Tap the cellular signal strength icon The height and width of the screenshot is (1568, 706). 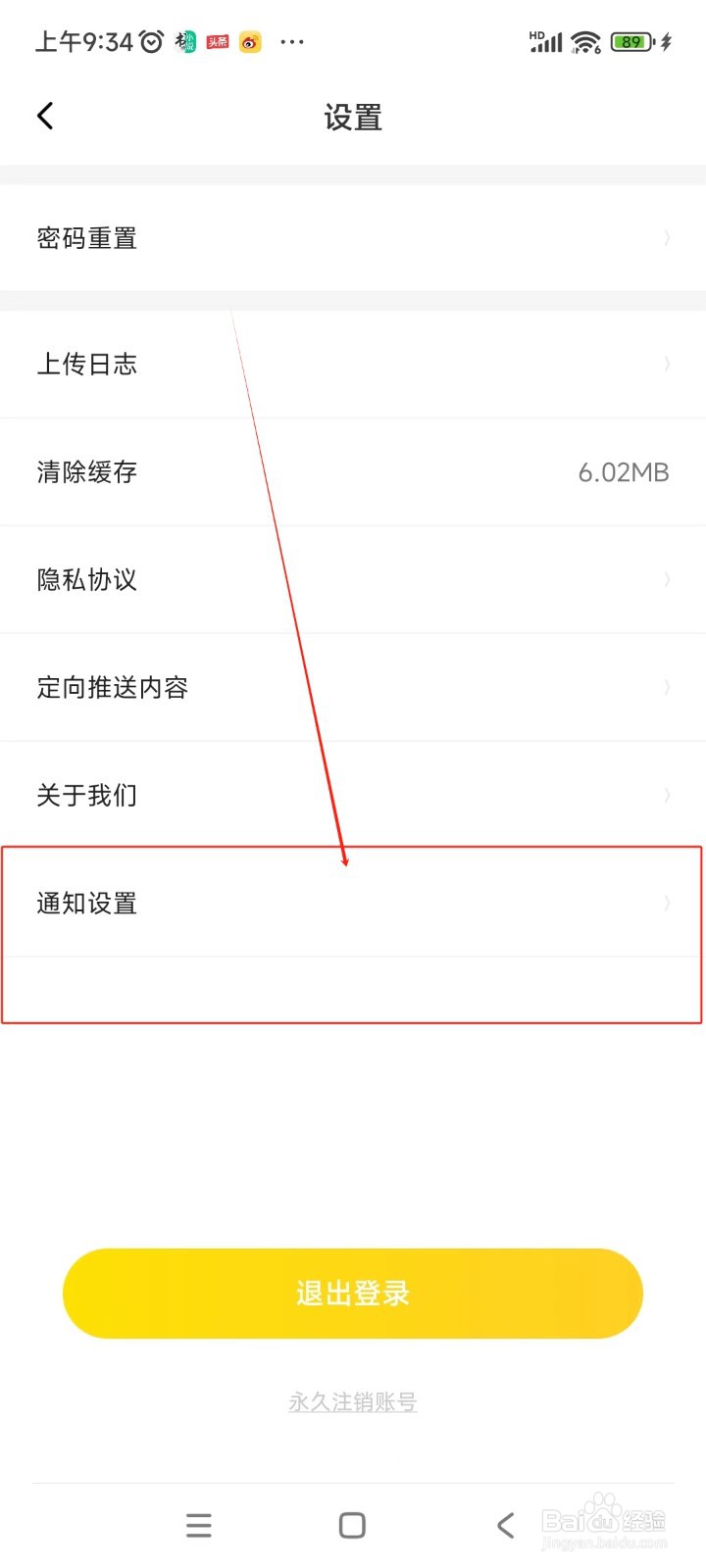[x=545, y=41]
